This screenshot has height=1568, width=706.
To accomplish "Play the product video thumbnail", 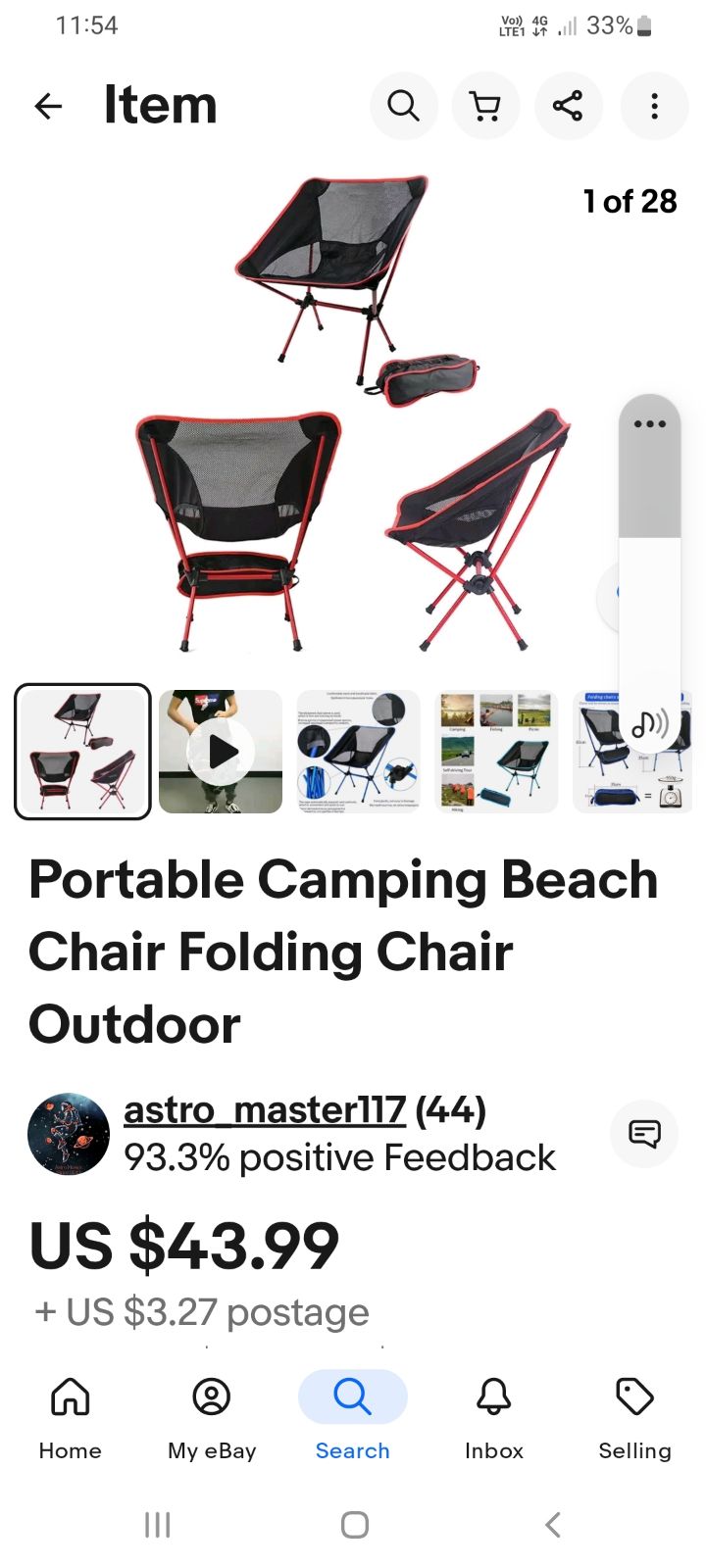I will tap(221, 752).
